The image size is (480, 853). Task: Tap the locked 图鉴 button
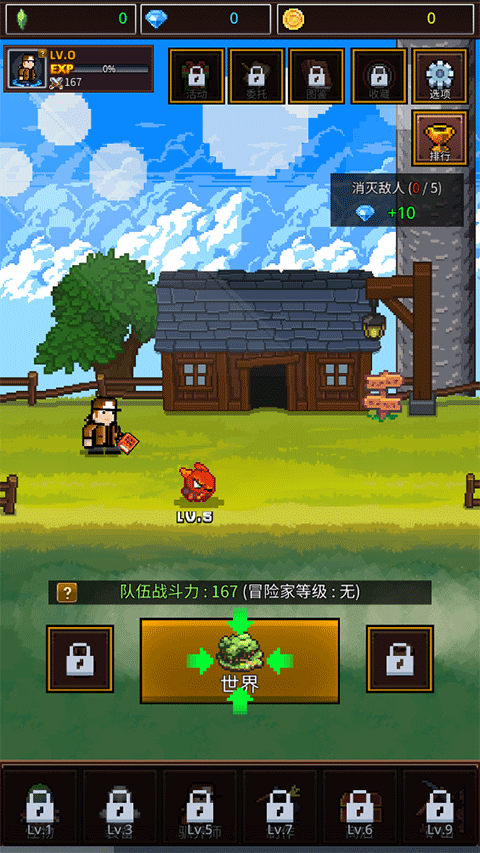tap(317, 76)
